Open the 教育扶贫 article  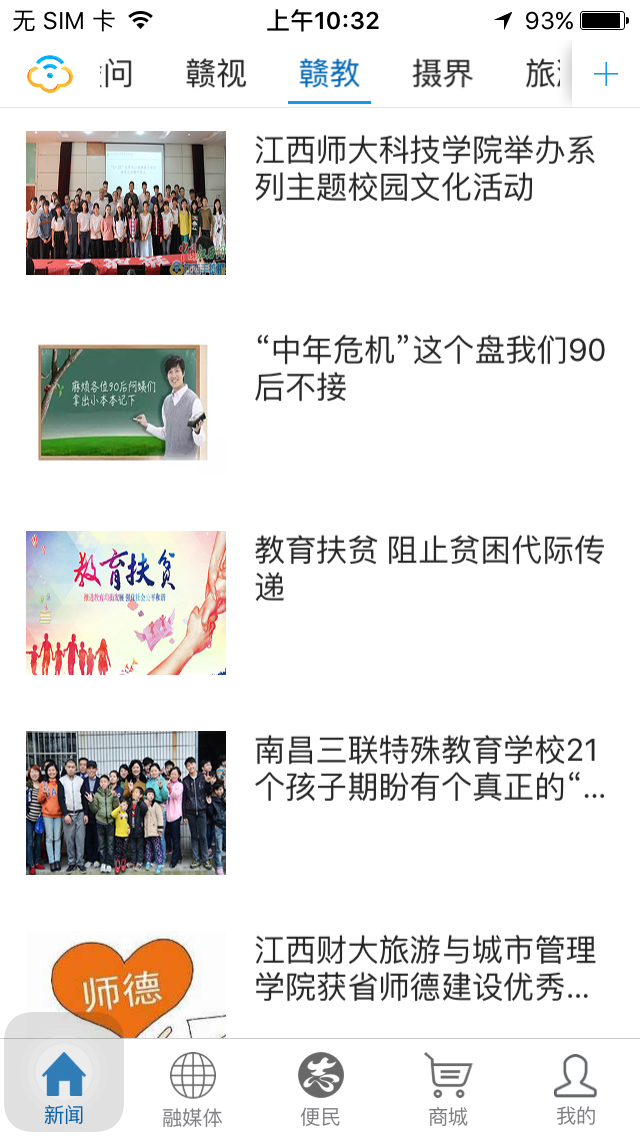430,568
